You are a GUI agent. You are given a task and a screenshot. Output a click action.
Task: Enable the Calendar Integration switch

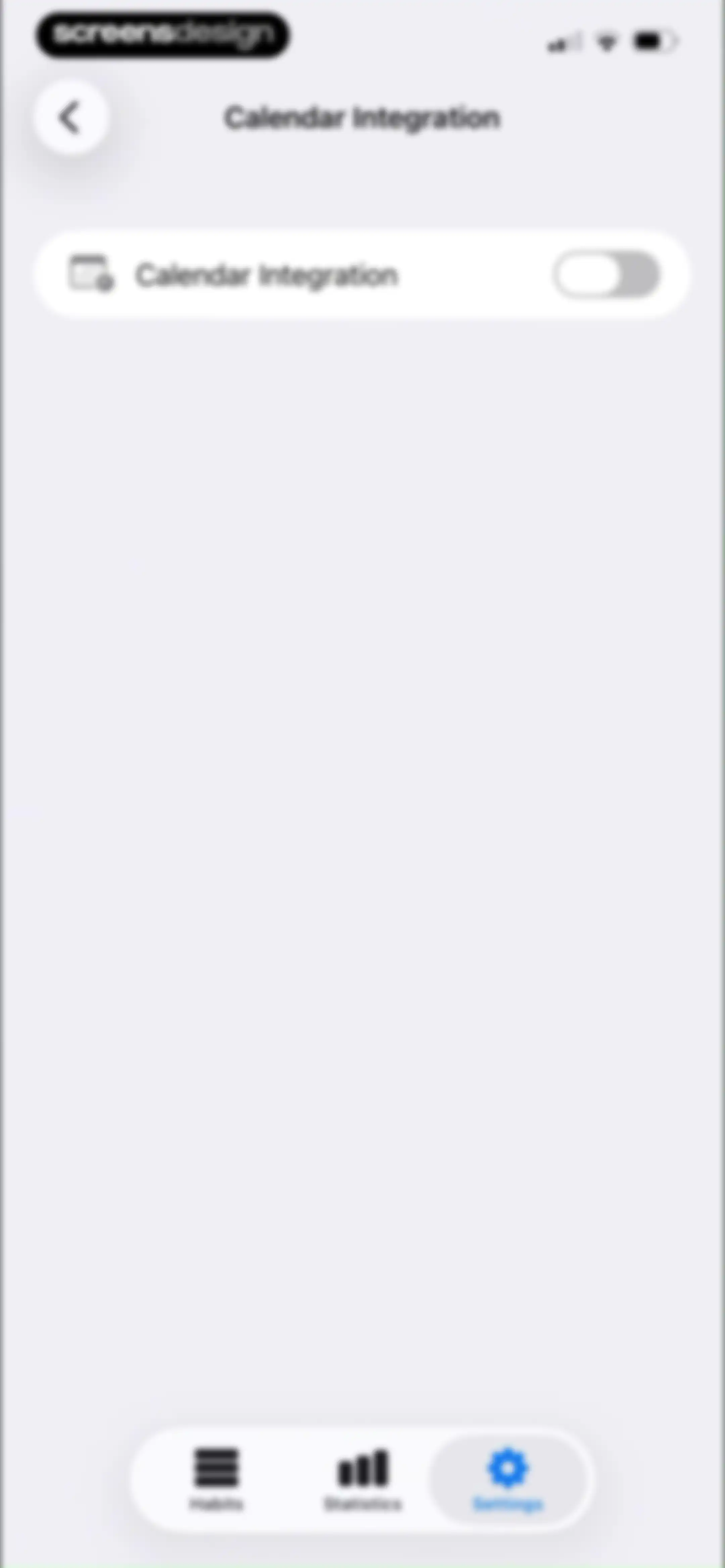point(606,275)
